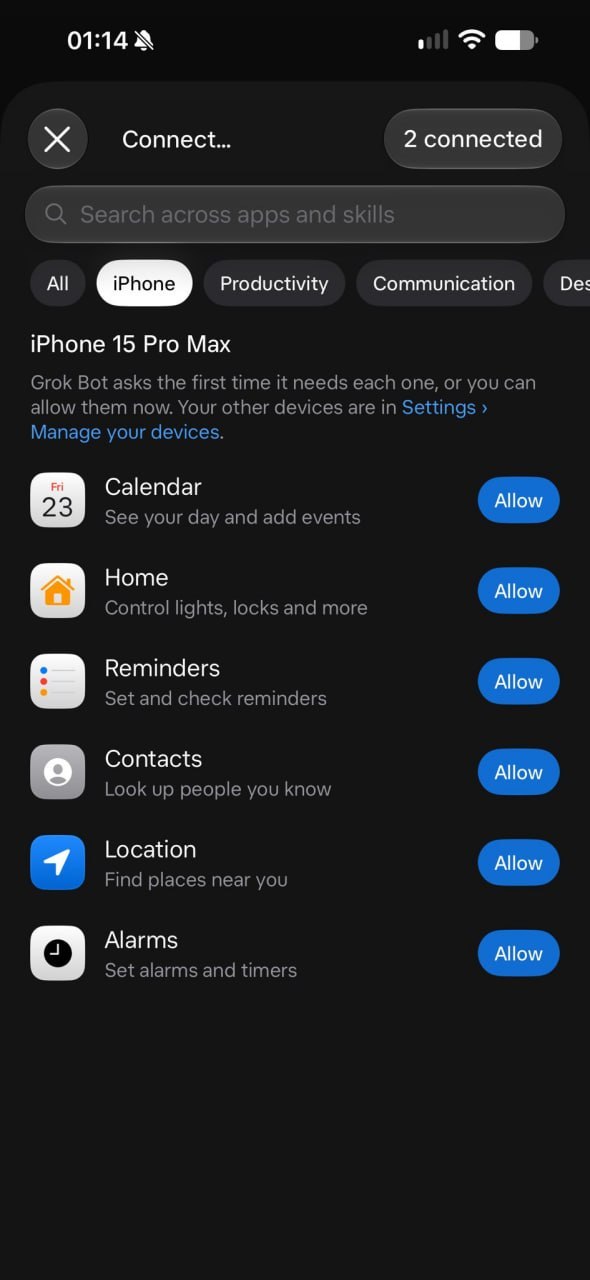Open Manage your devices link
590x1280 pixels.
(x=125, y=432)
